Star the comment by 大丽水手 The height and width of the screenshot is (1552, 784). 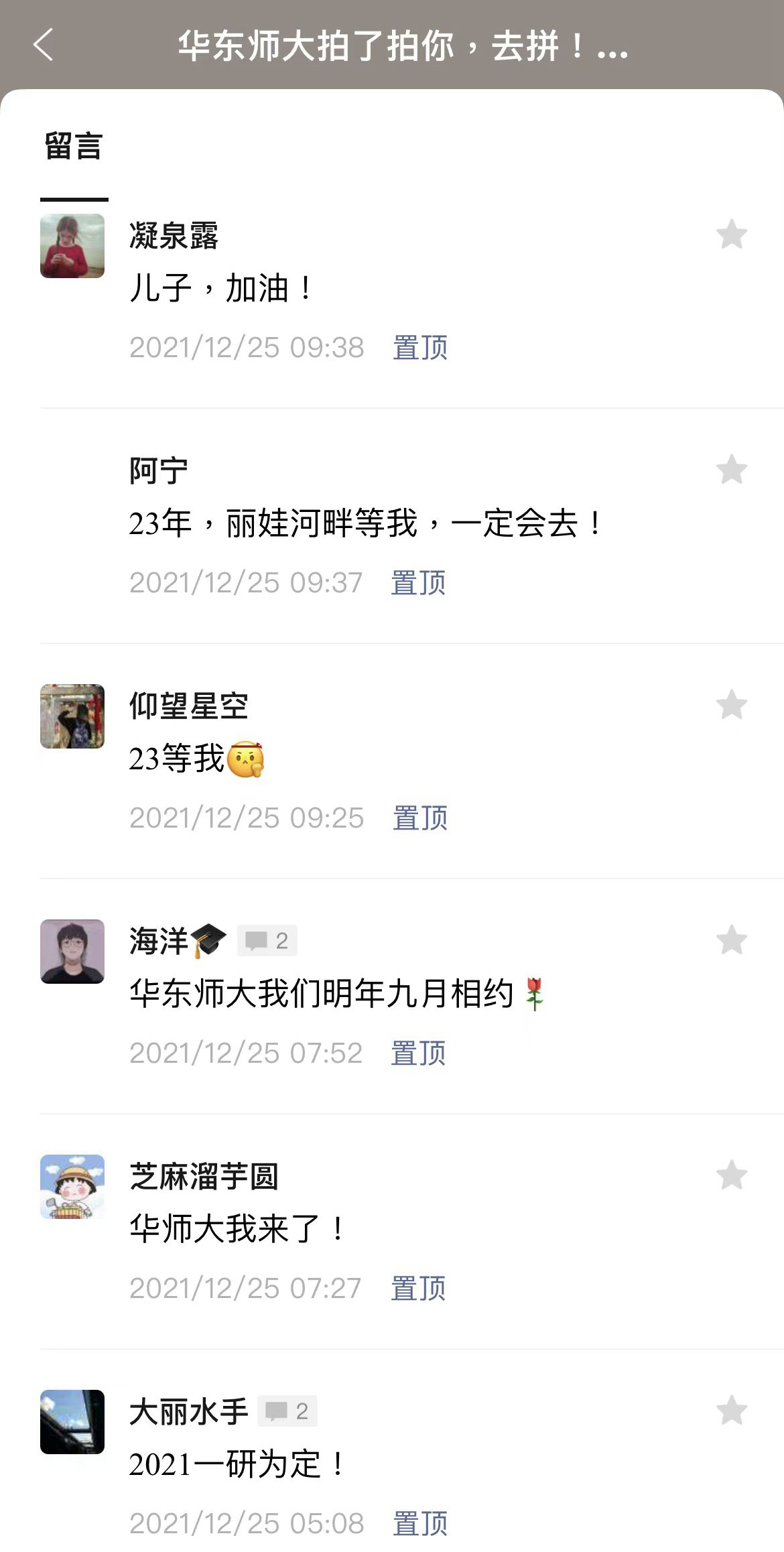[731, 1411]
